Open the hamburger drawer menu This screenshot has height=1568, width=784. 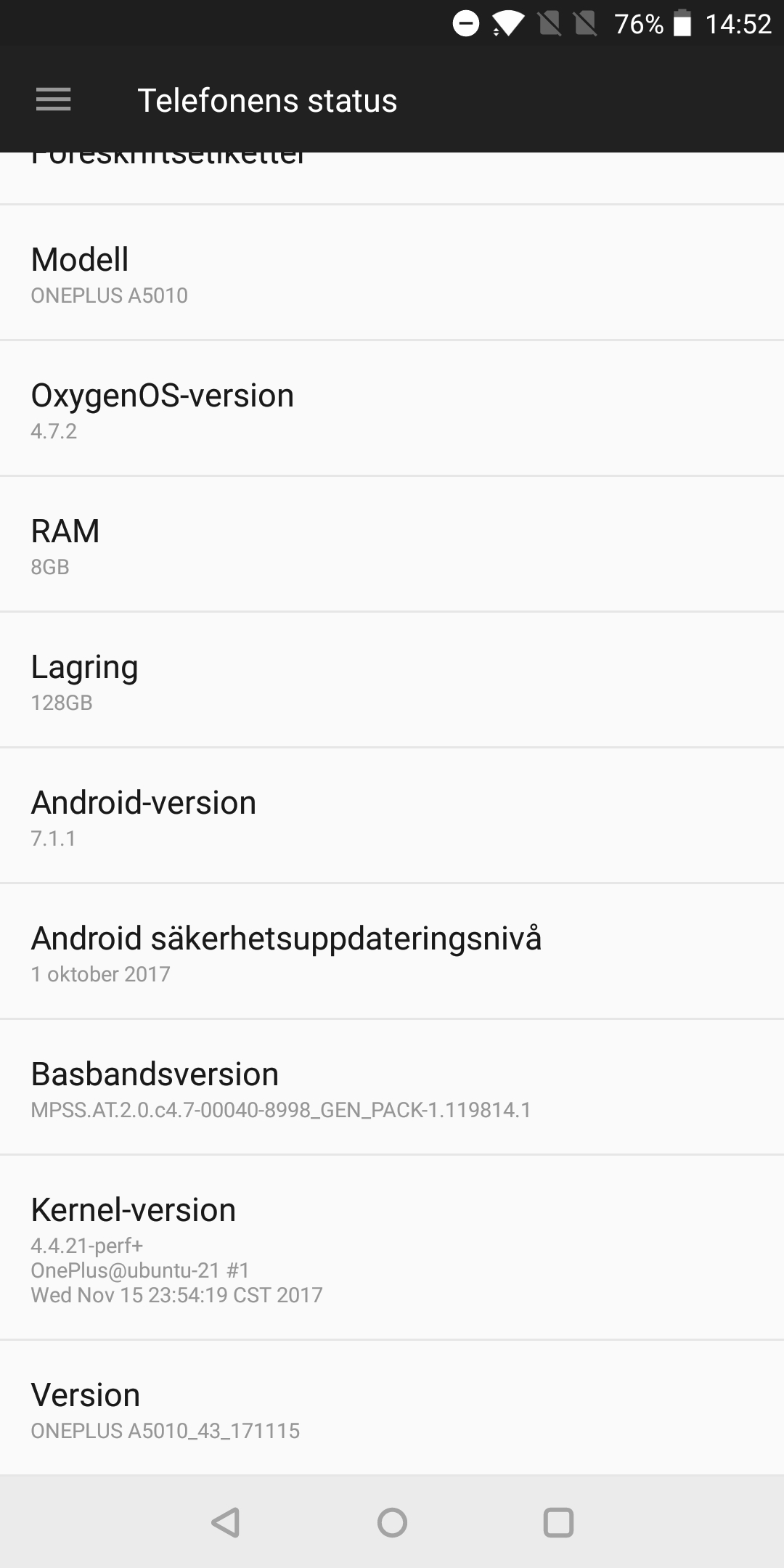[x=54, y=99]
